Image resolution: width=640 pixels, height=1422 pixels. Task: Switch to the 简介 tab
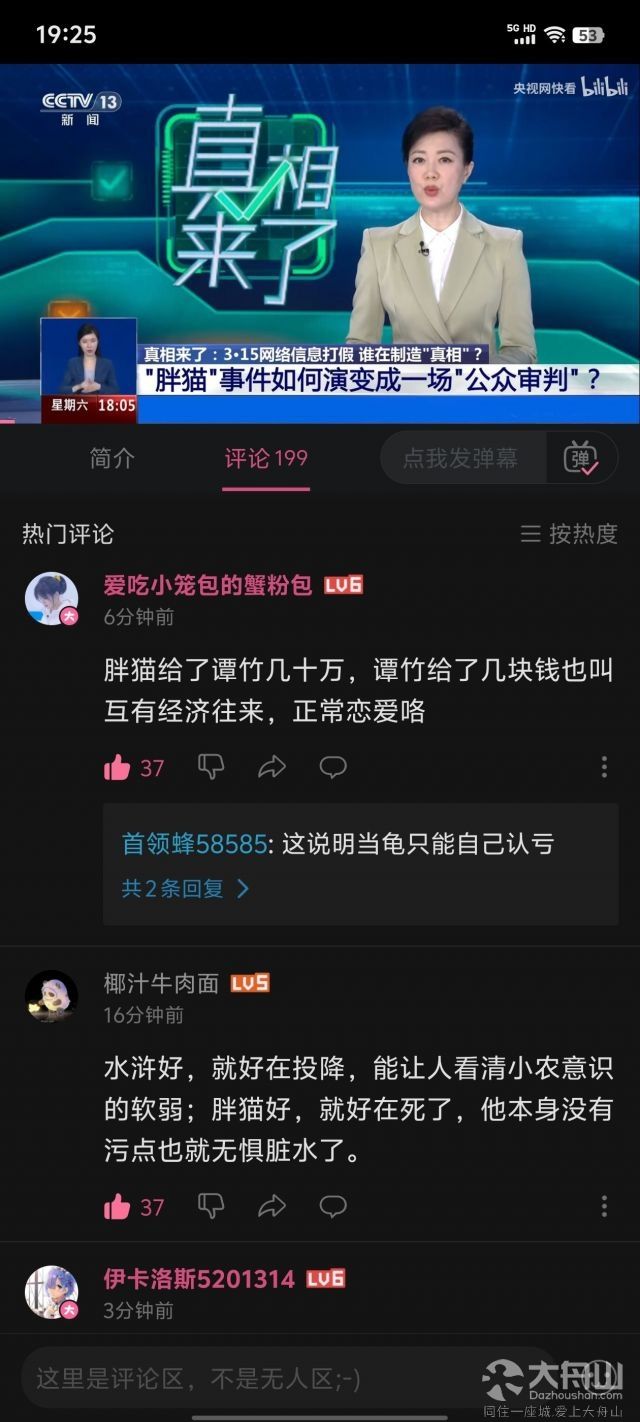click(x=112, y=459)
